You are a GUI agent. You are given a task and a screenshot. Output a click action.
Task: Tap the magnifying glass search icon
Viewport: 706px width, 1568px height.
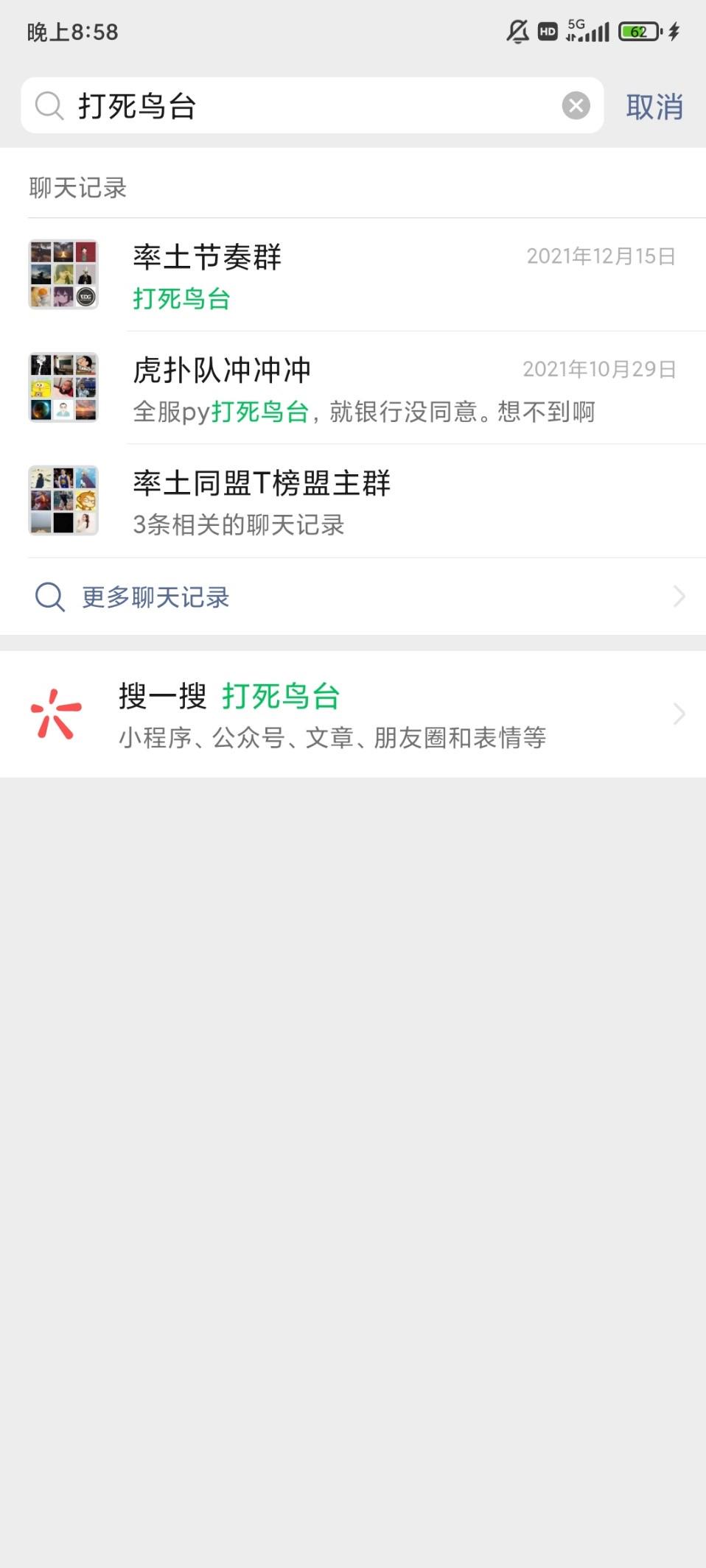pos(49,106)
